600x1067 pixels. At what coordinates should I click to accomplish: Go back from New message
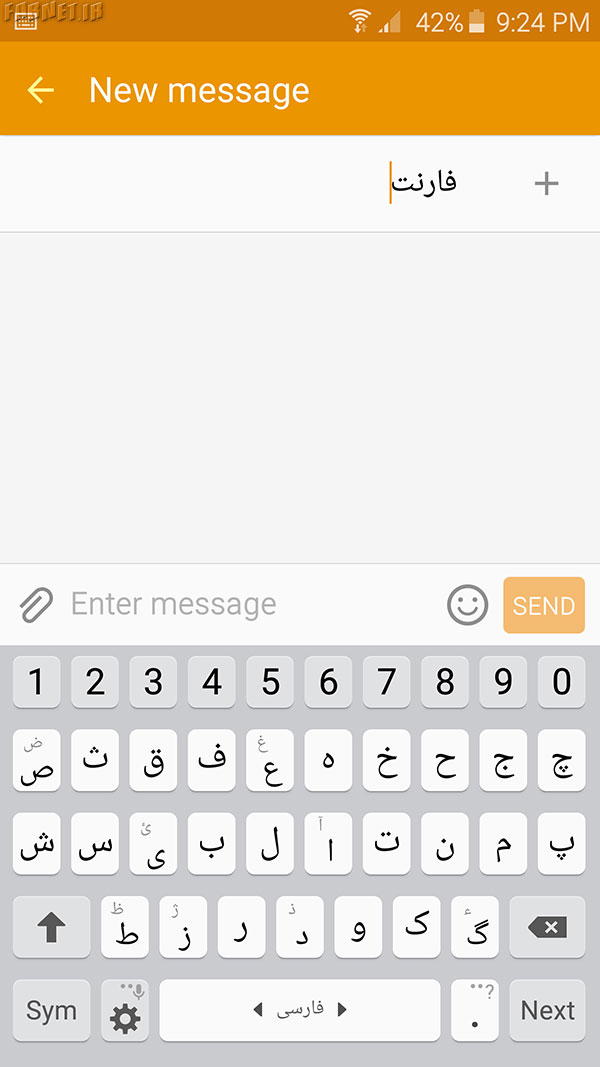pyautogui.click(x=40, y=90)
